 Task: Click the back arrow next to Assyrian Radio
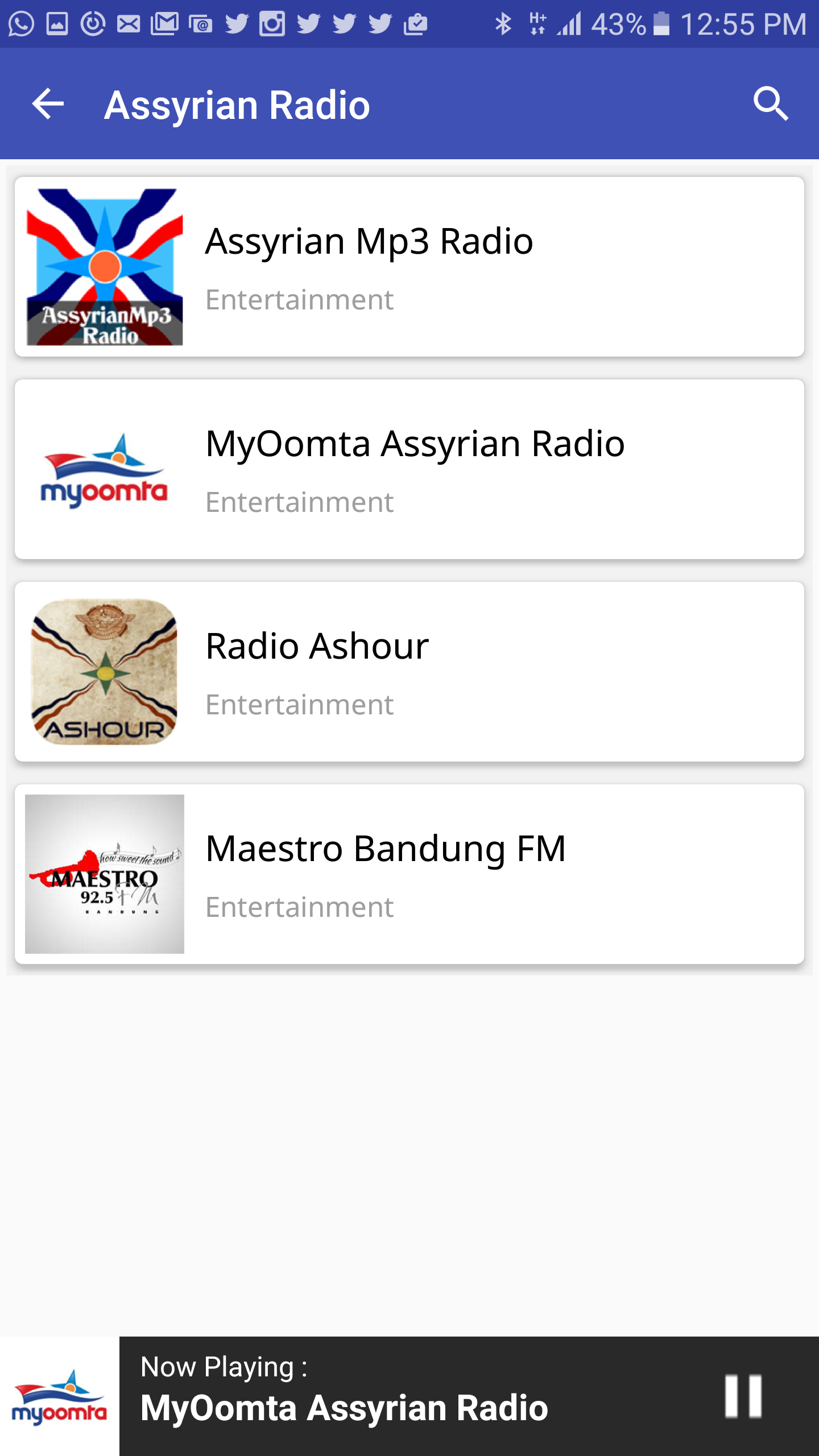(x=47, y=104)
